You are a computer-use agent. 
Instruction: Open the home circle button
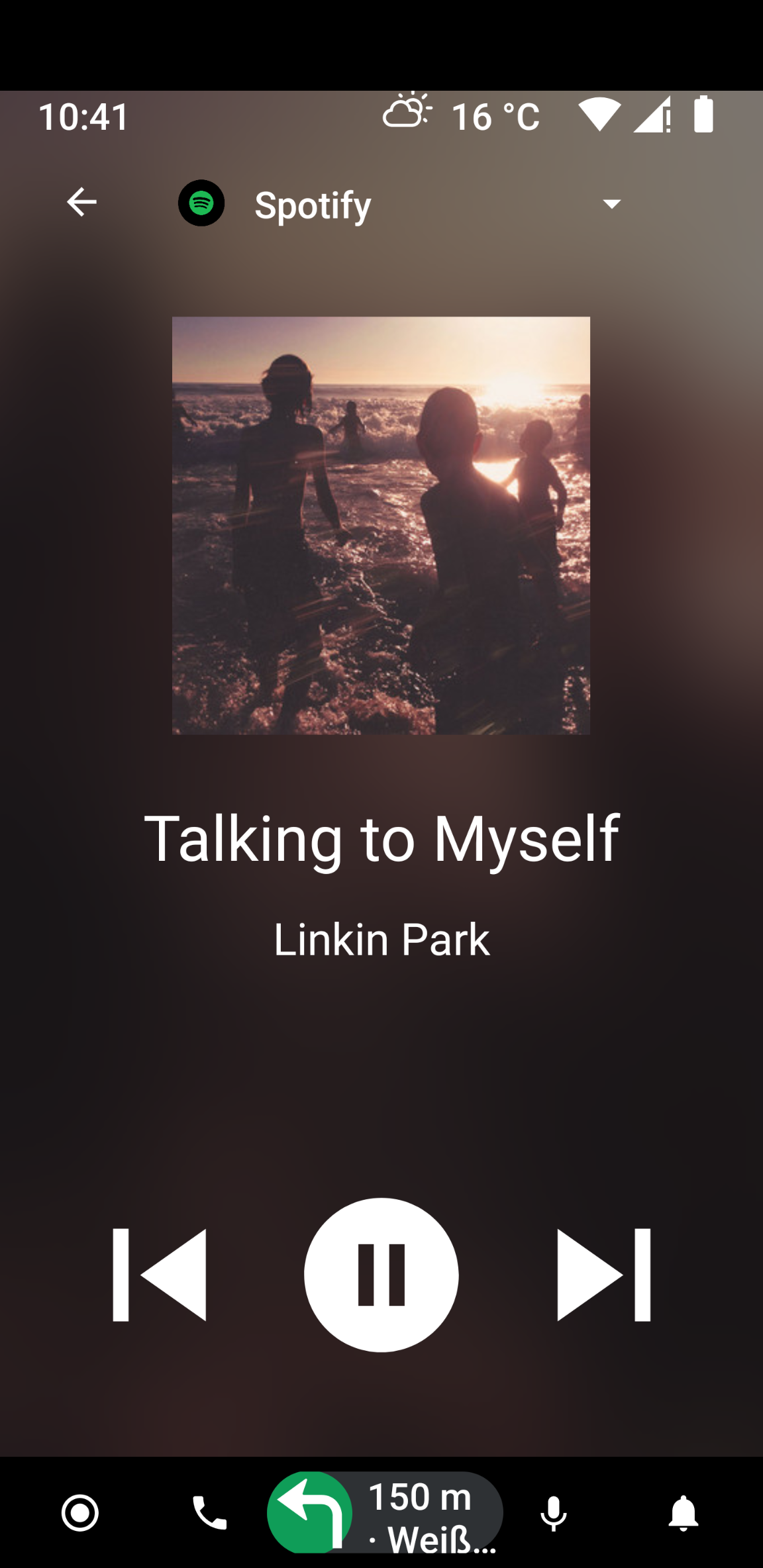pyautogui.click(x=80, y=1513)
